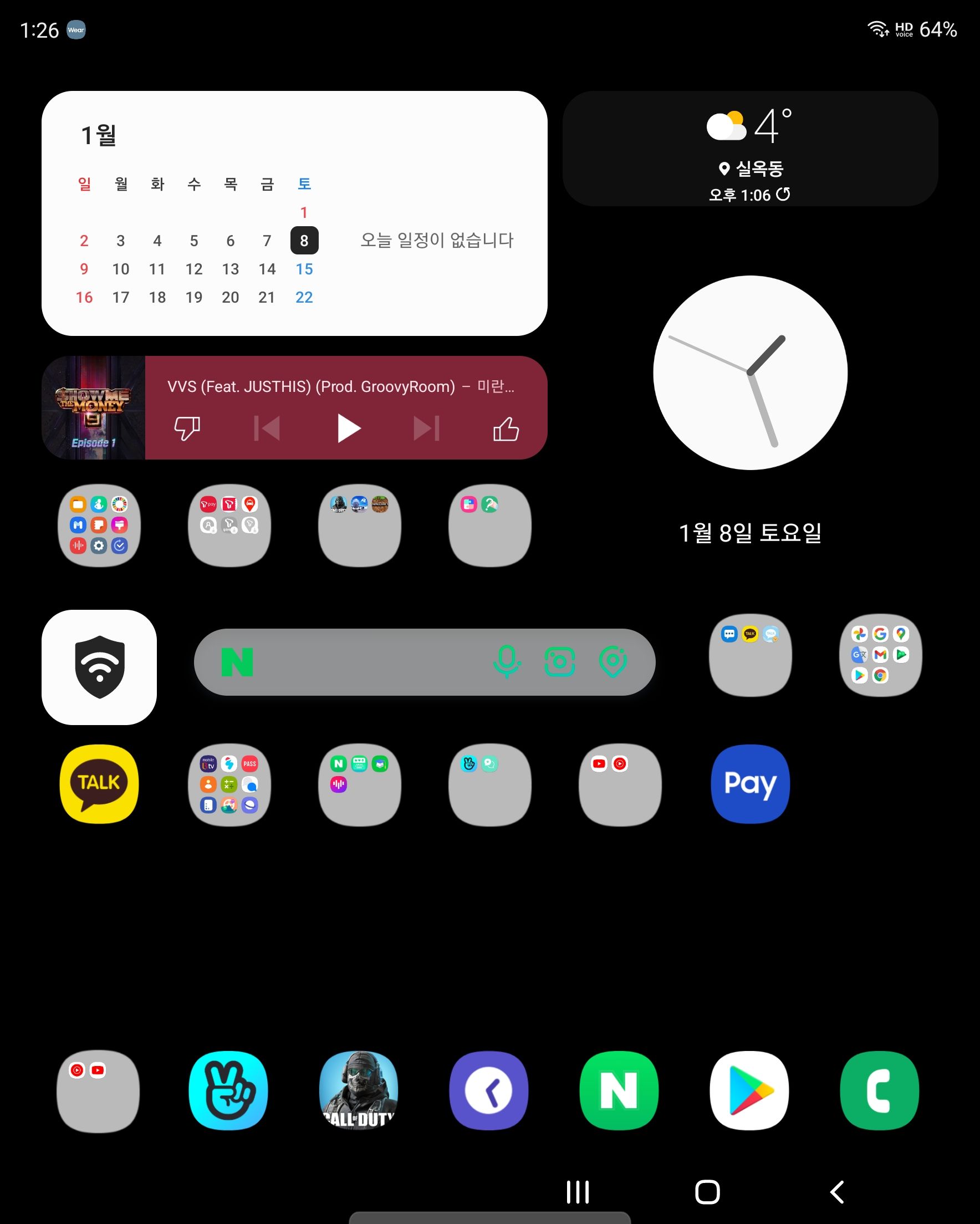
Task: Select January 15 in the calendar widget
Action: pos(304,269)
